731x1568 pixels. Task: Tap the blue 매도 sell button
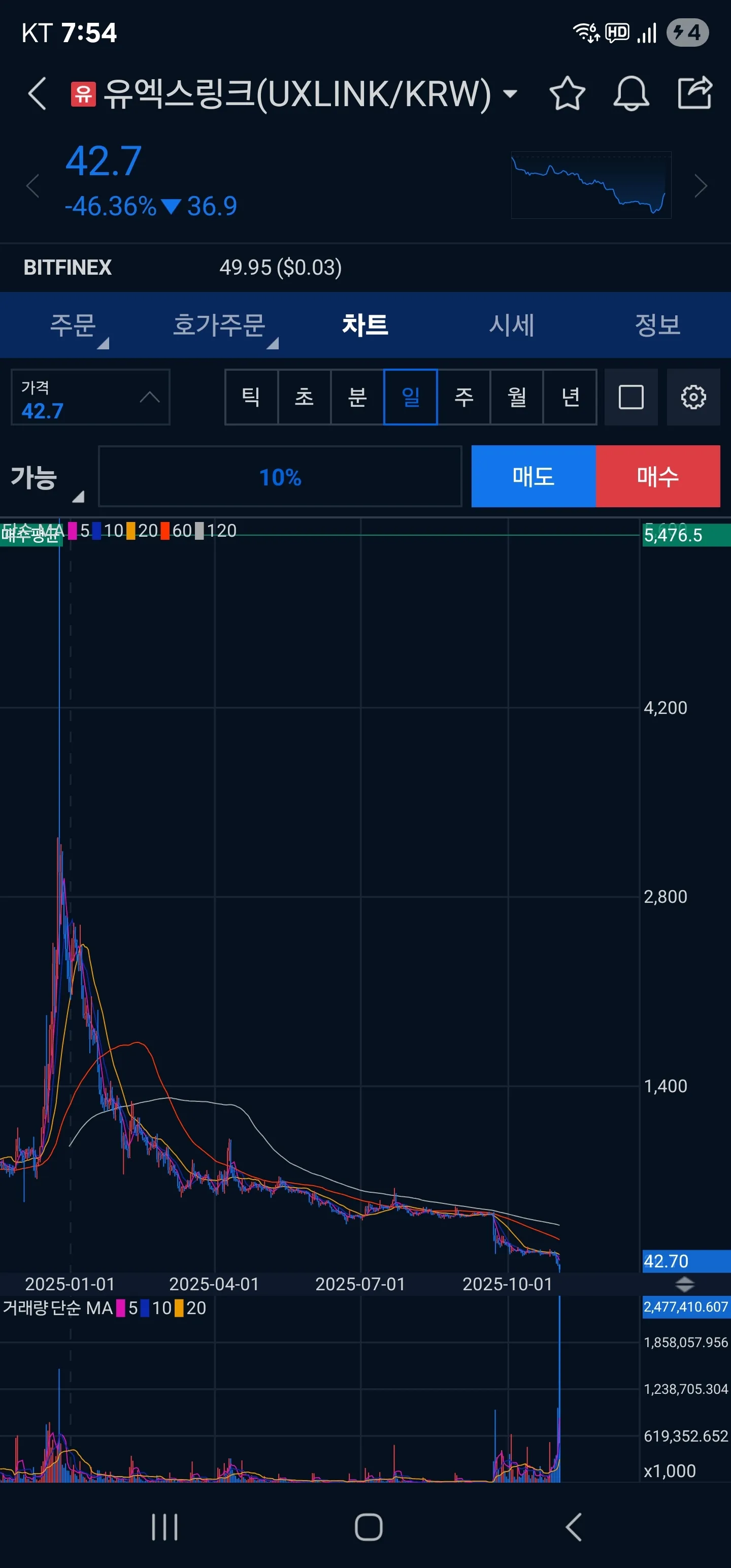tap(533, 476)
